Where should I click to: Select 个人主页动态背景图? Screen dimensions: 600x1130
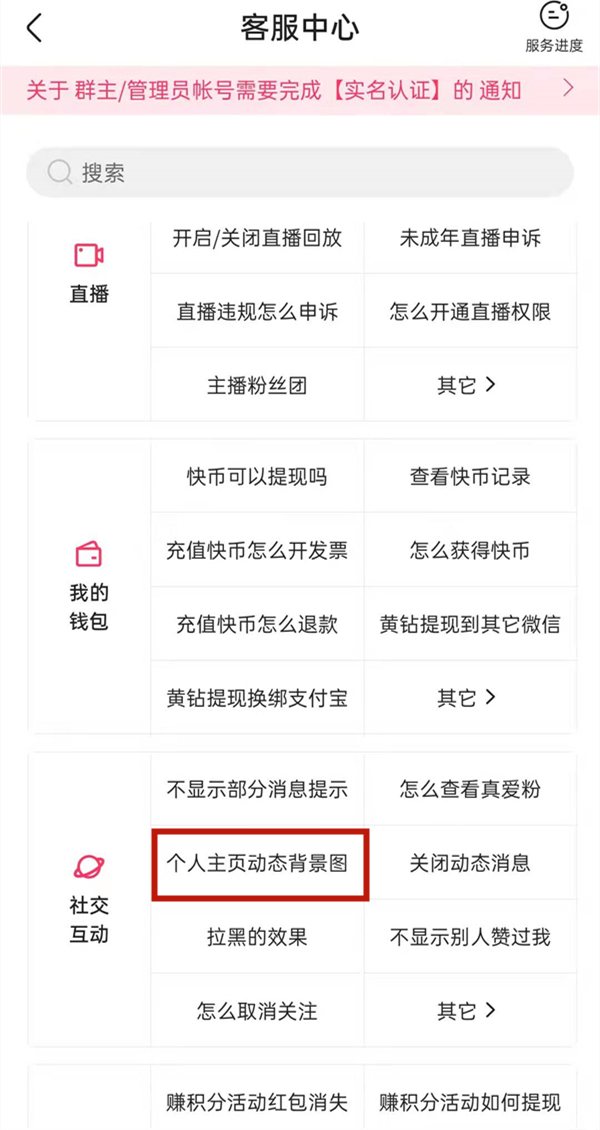click(x=259, y=864)
